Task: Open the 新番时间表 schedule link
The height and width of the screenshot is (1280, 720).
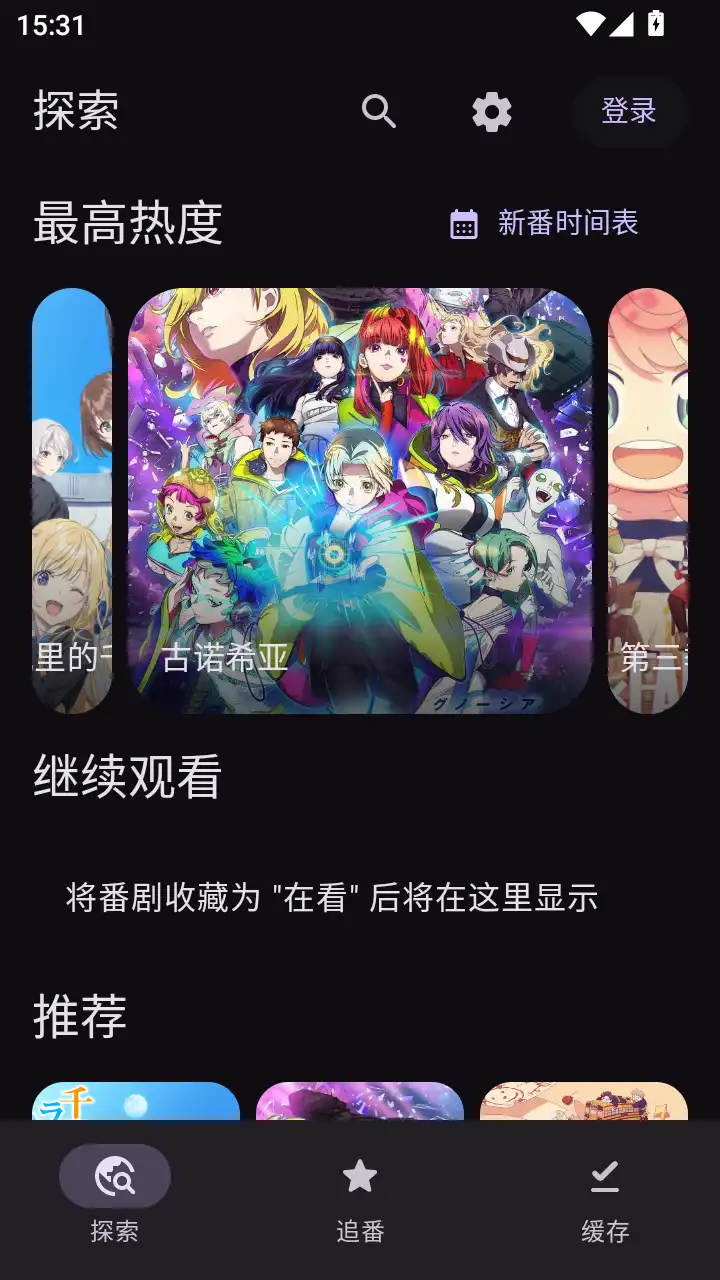Action: (x=566, y=224)
